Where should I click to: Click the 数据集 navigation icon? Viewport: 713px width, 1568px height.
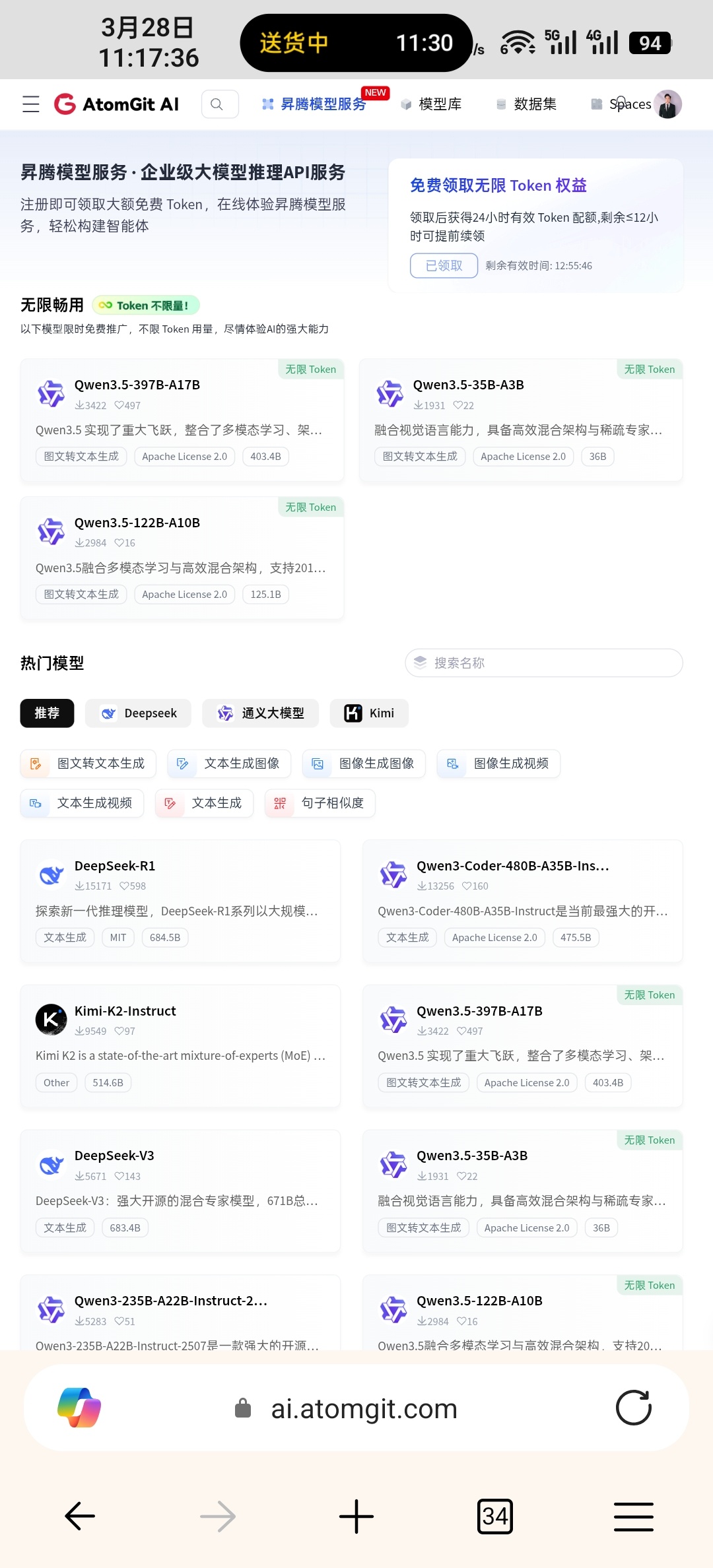pyautogui.click(x=500, y=104)
